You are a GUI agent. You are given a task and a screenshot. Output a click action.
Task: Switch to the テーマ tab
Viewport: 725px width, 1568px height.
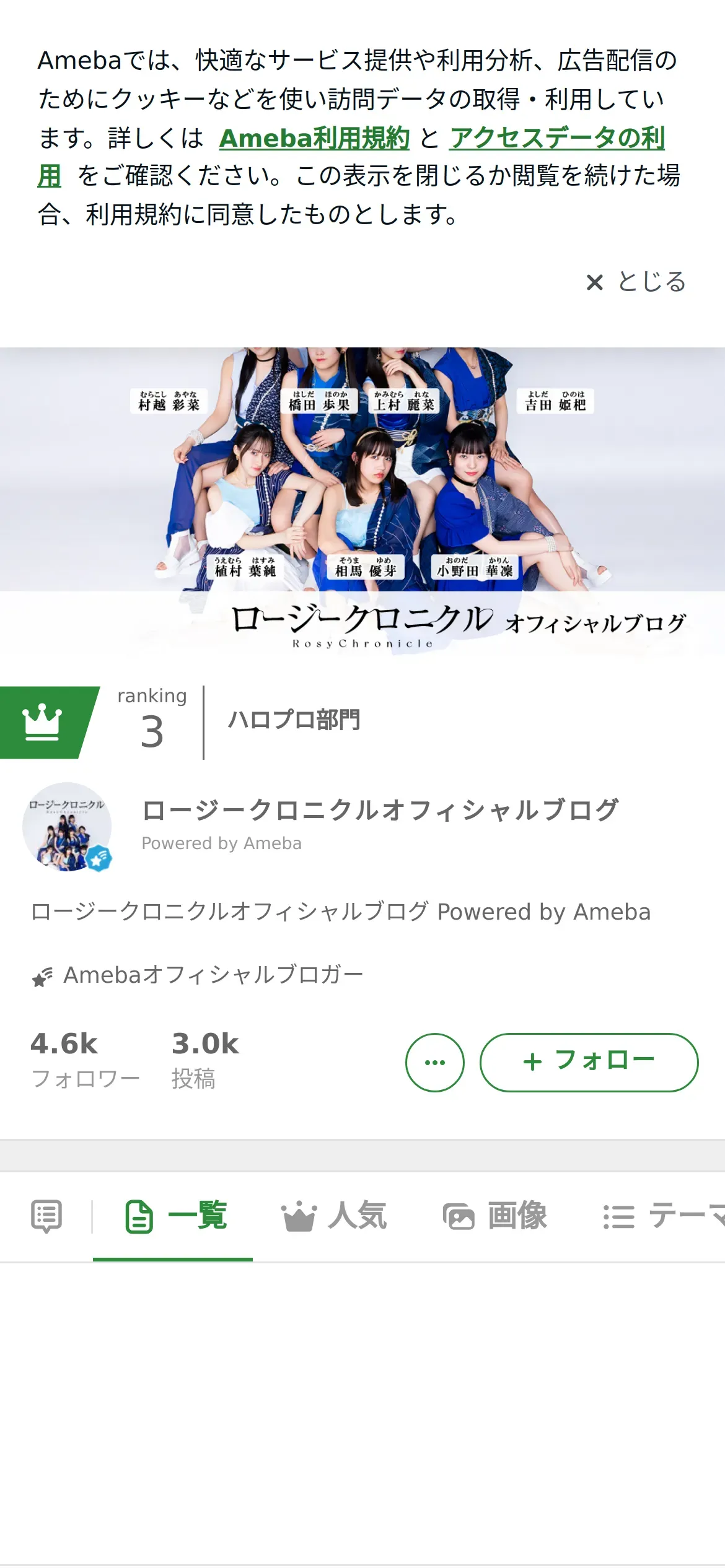[664, 1216]
